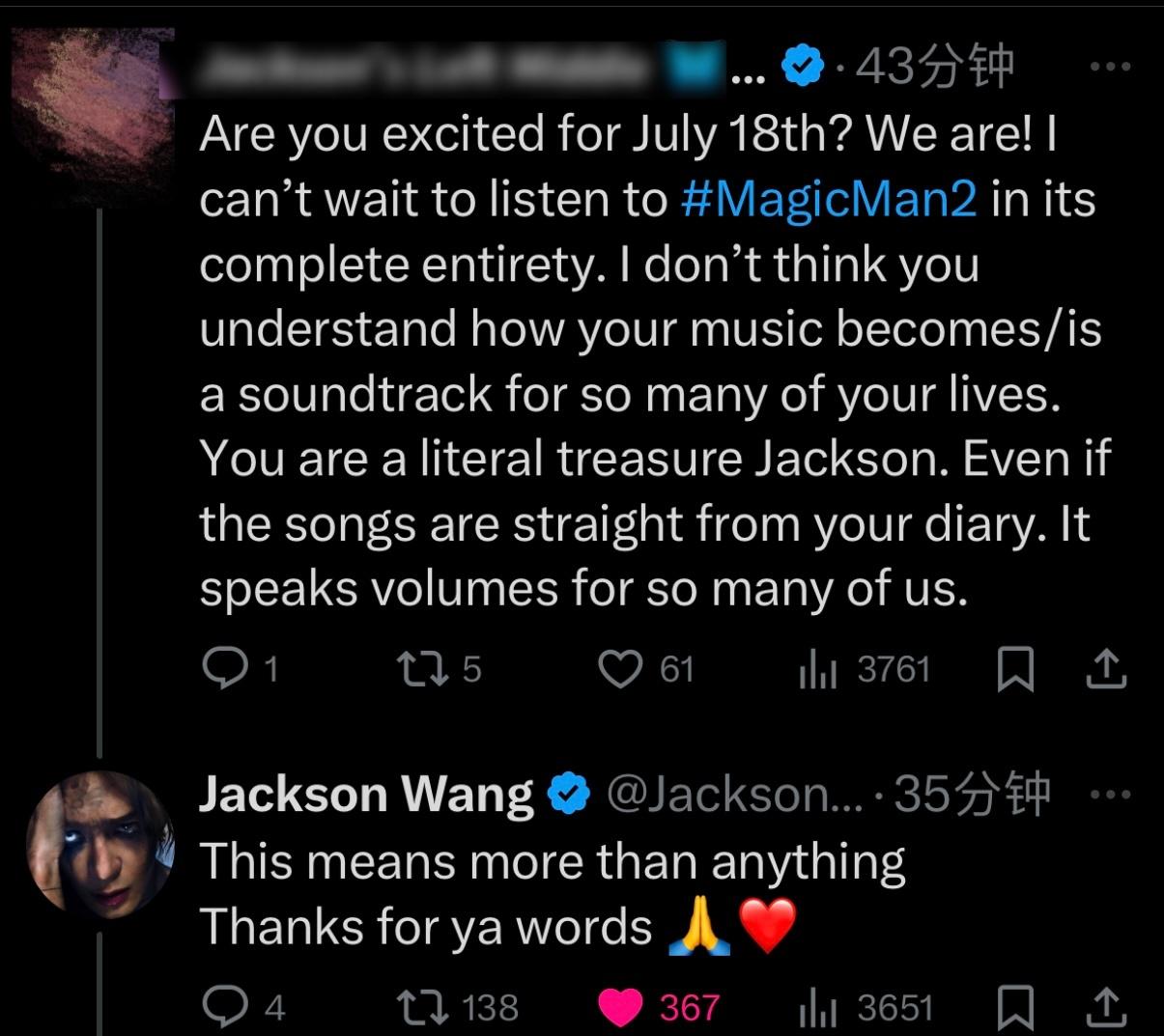This screenshot has width=1164, height=1036.
Task: Like the fan tweet with 61 likes
Action: click(621, 668)
